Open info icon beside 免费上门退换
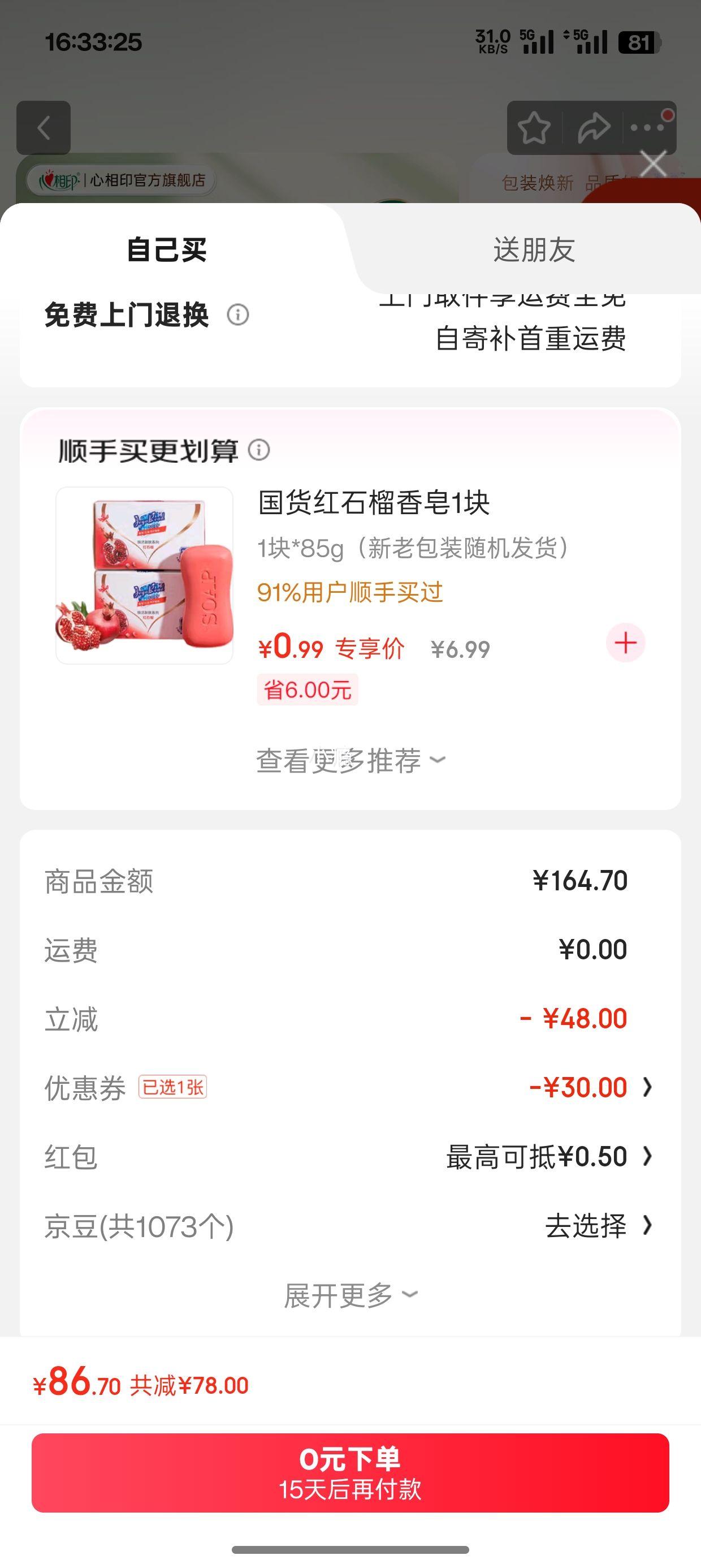This screenshot has width=701, height=1568. (x=238, y=315)
